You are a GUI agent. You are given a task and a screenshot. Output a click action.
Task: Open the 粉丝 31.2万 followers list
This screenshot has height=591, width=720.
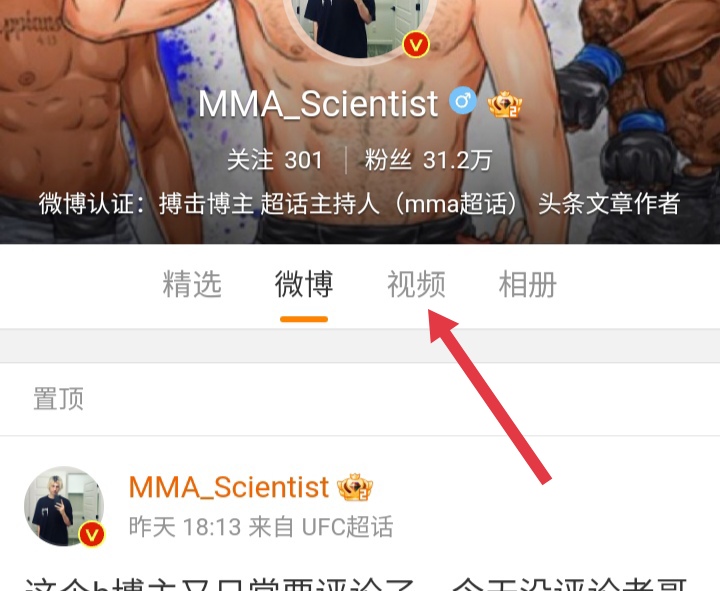pyautogui.click(x=428, y=160)
